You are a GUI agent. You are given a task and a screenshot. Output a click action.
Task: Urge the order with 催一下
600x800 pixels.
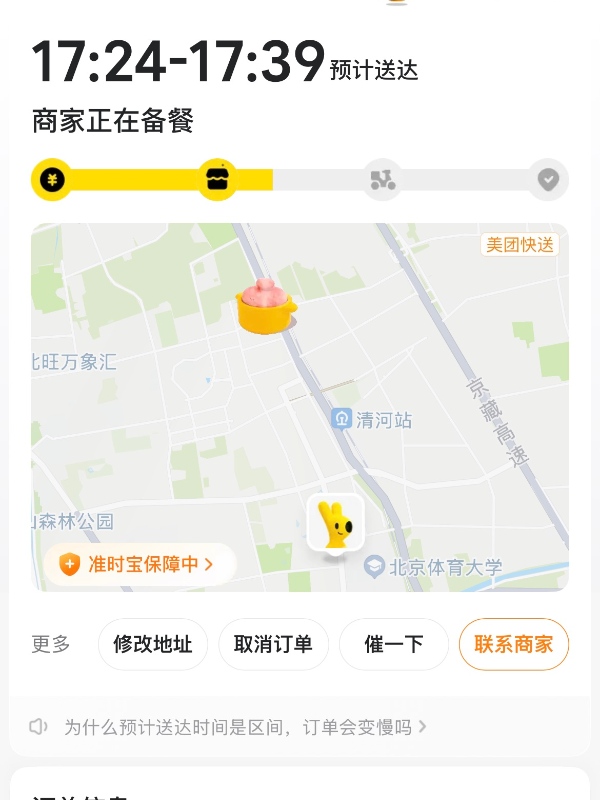pyautogui.click(x=394, y=644)
